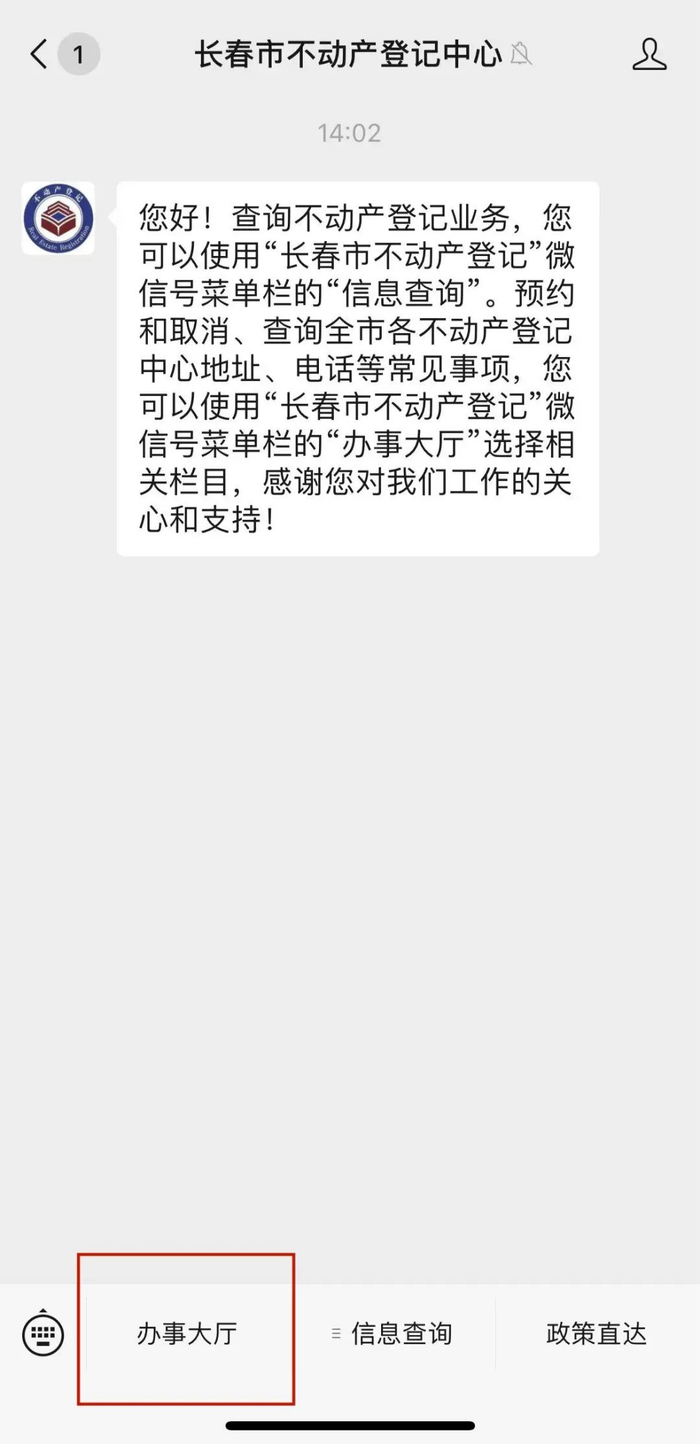Open the 信息查询 menu

tap(391, 1333)
